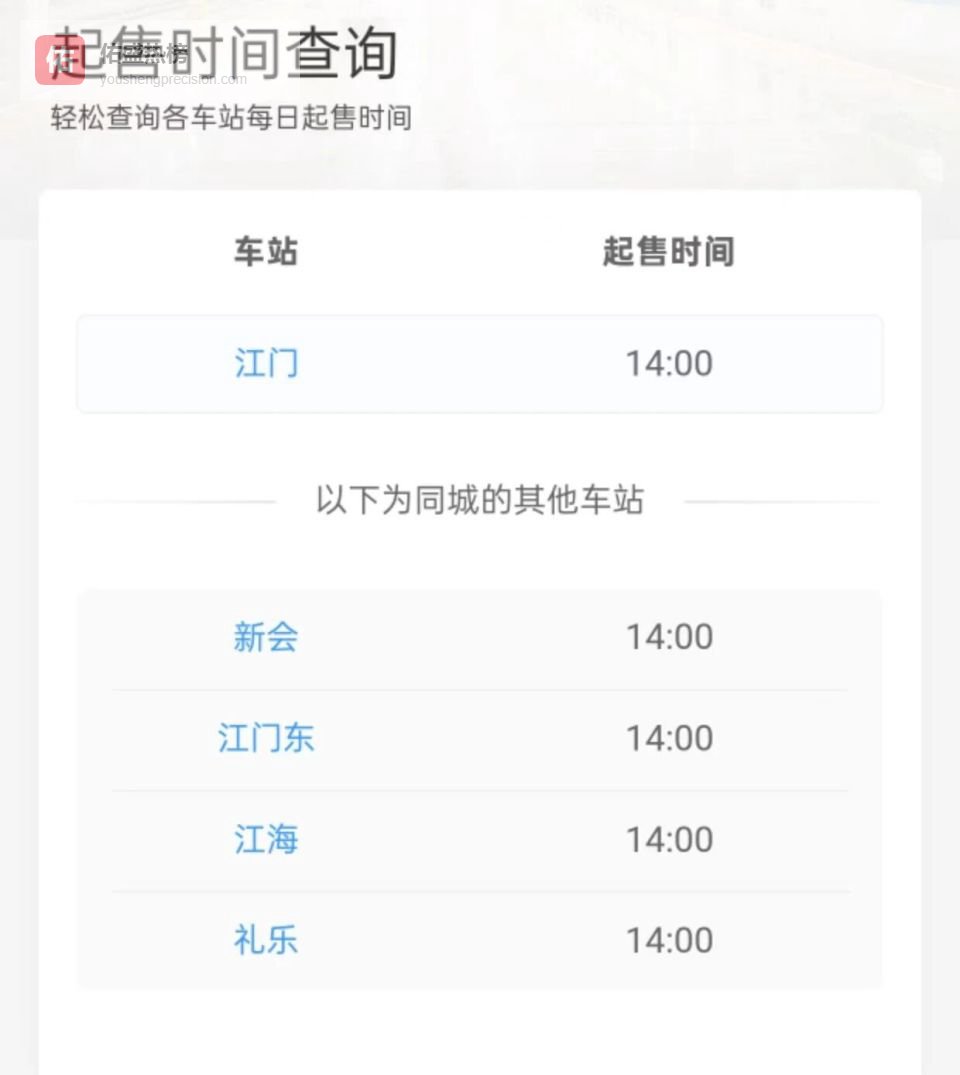Screen dimensions: 960x1075
Task: Click the highlighted 江门 result row
Action: tap(480, 364)
